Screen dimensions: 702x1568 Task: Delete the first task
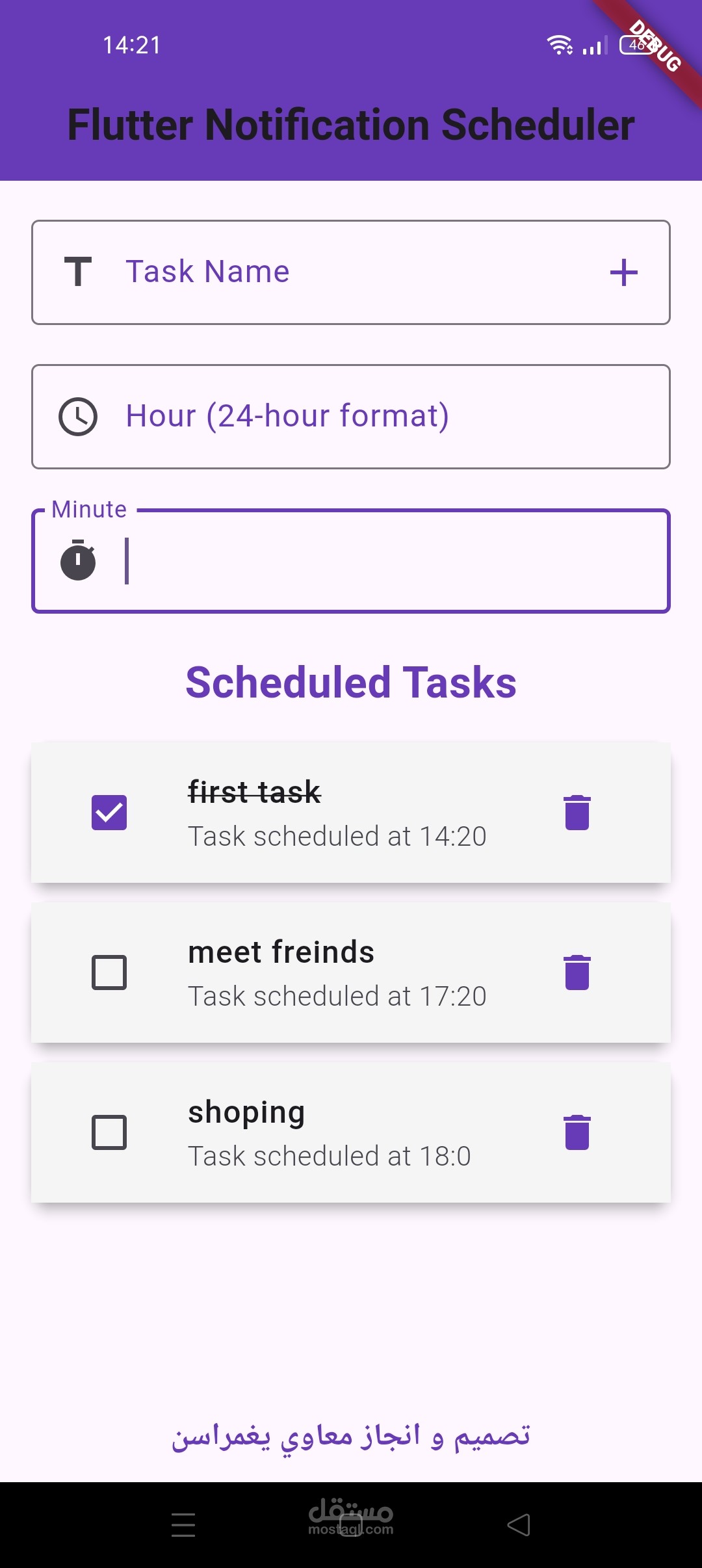point(577,813)
